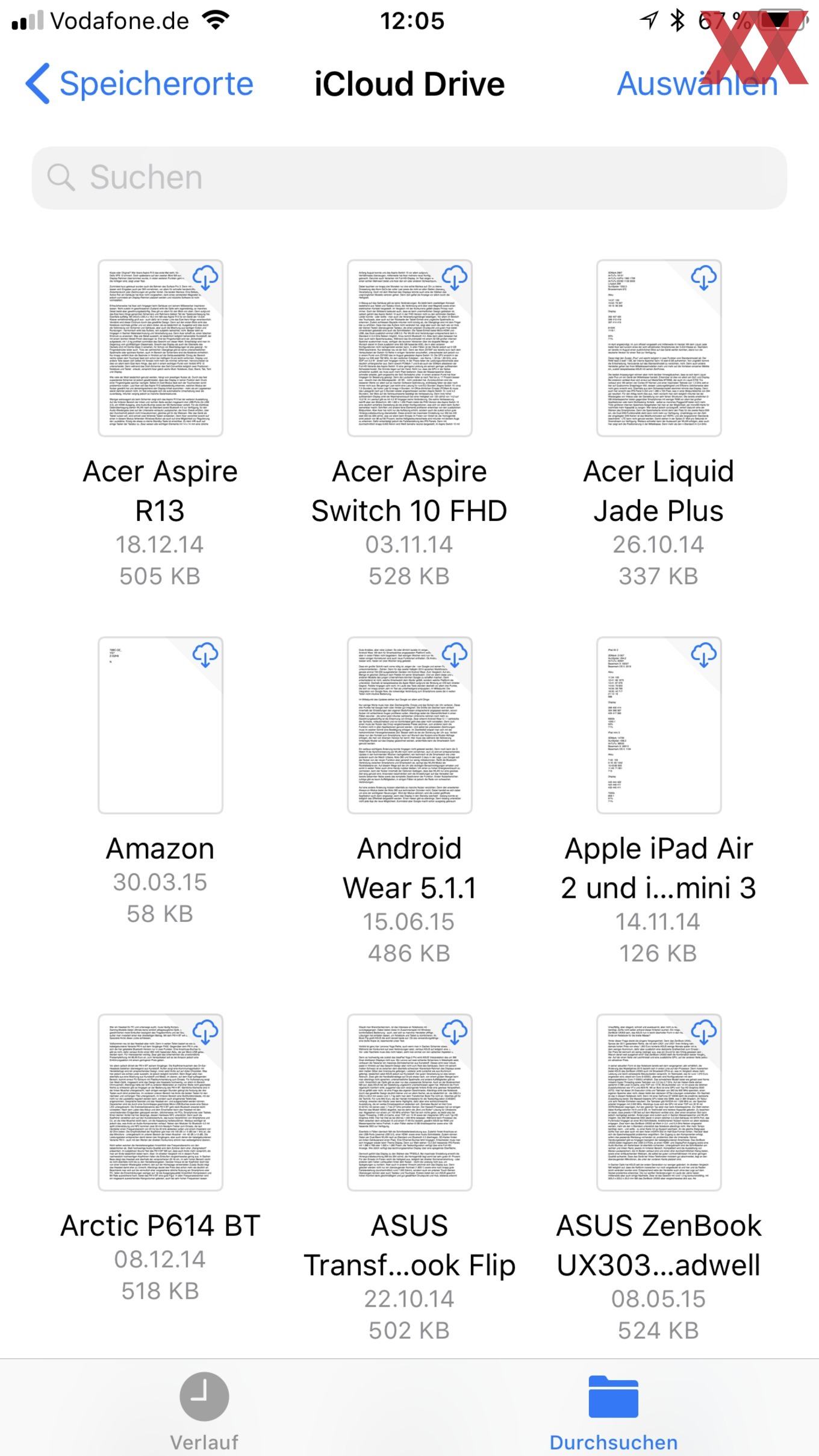Open the ASUS Transf...ook Flip file
The image size is (819, 1456).
tap(409, 1102)
